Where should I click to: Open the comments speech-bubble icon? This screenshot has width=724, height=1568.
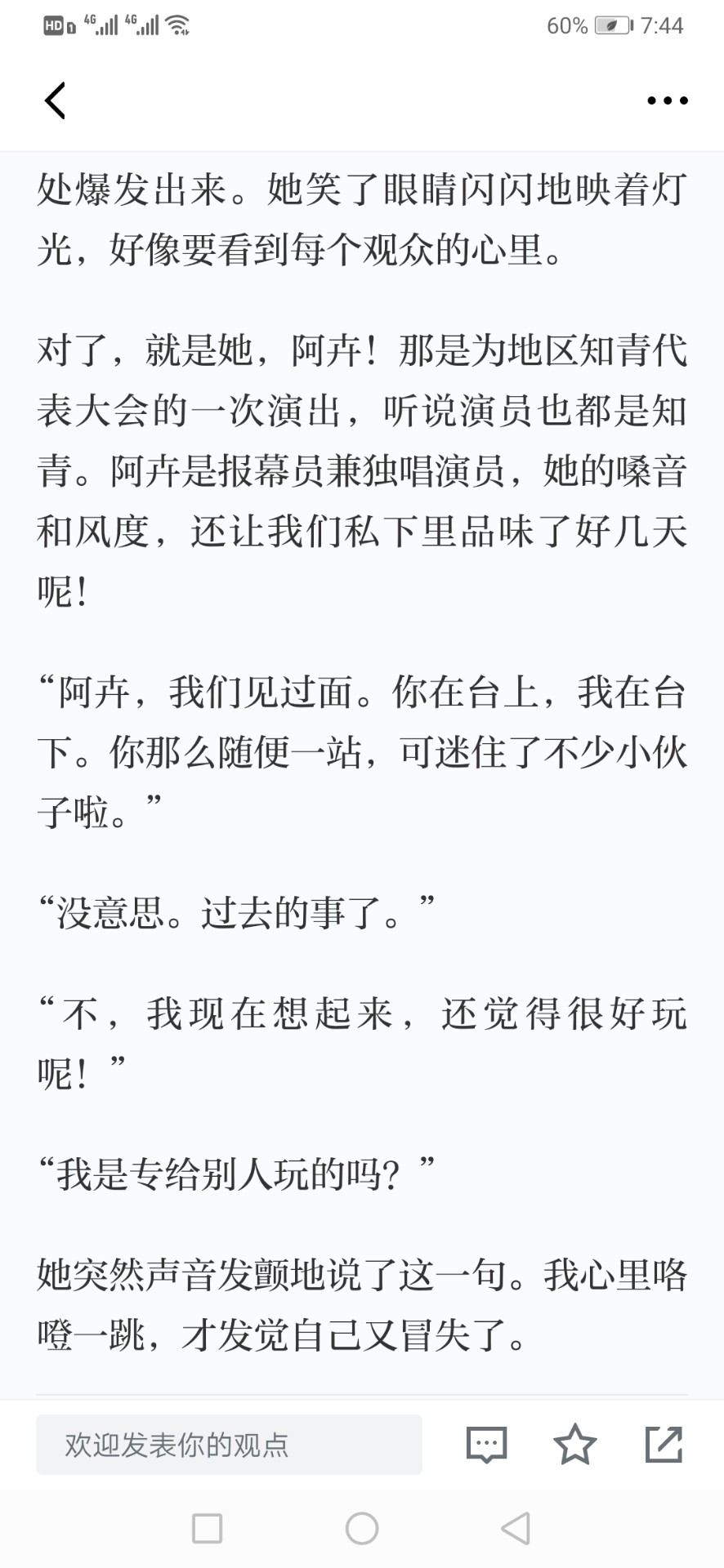(x=487, y=1445)
